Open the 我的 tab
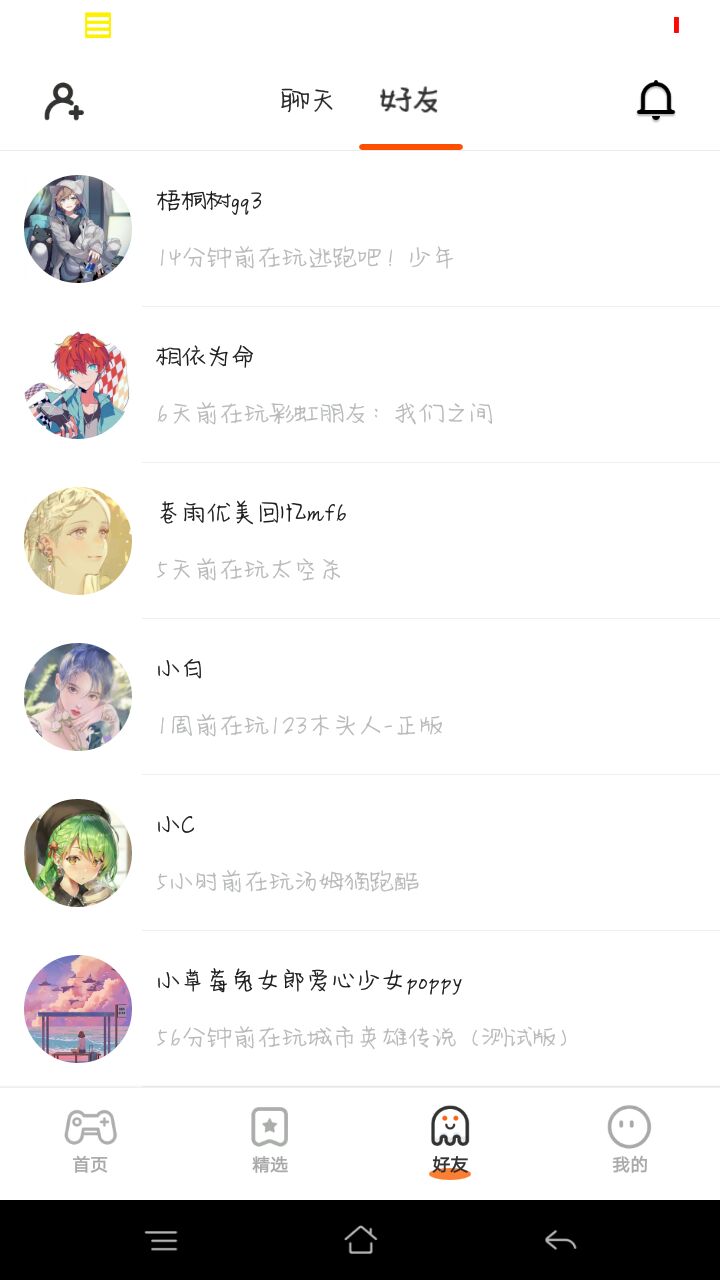 (630, 1140)
